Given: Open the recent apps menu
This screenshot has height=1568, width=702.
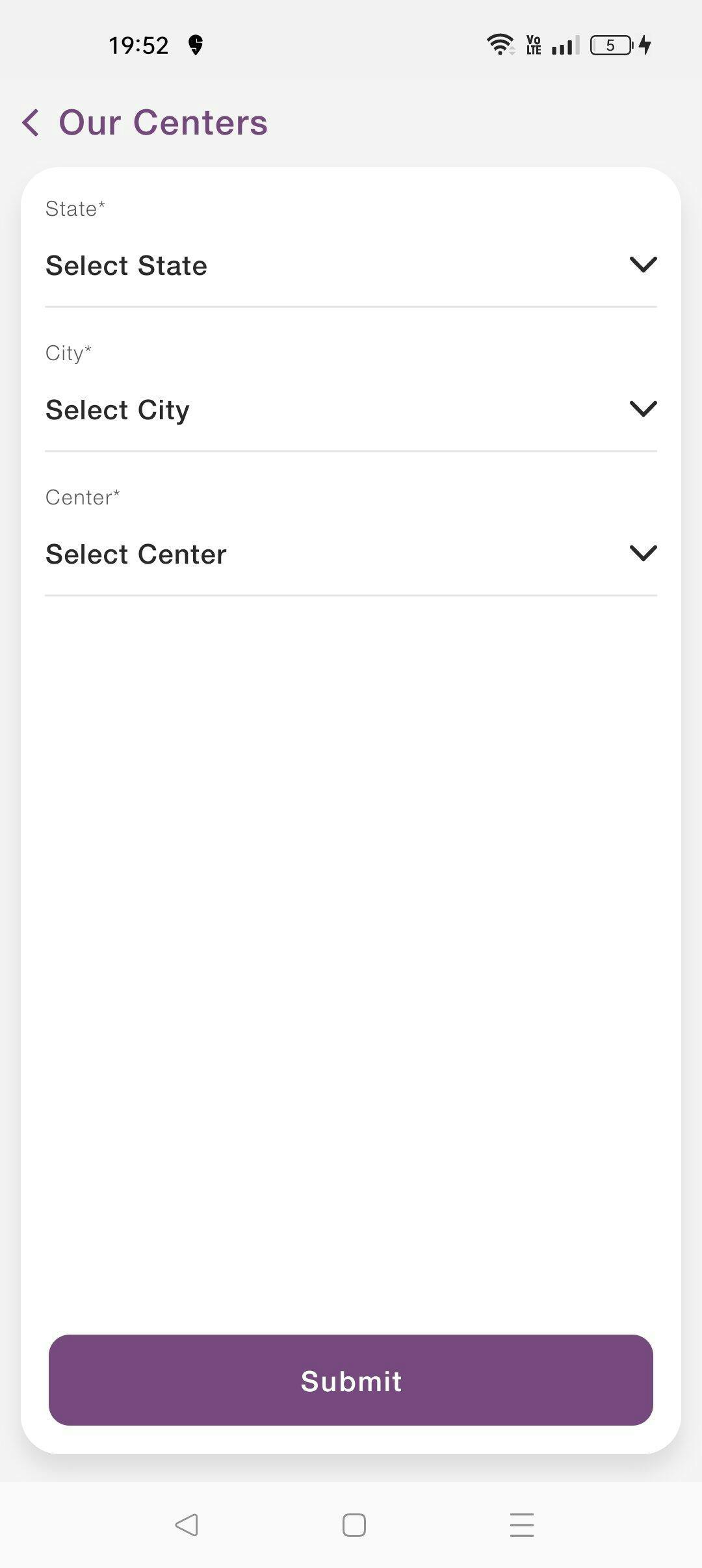Looking at the screenshot, I should [x=522, y=1524].
